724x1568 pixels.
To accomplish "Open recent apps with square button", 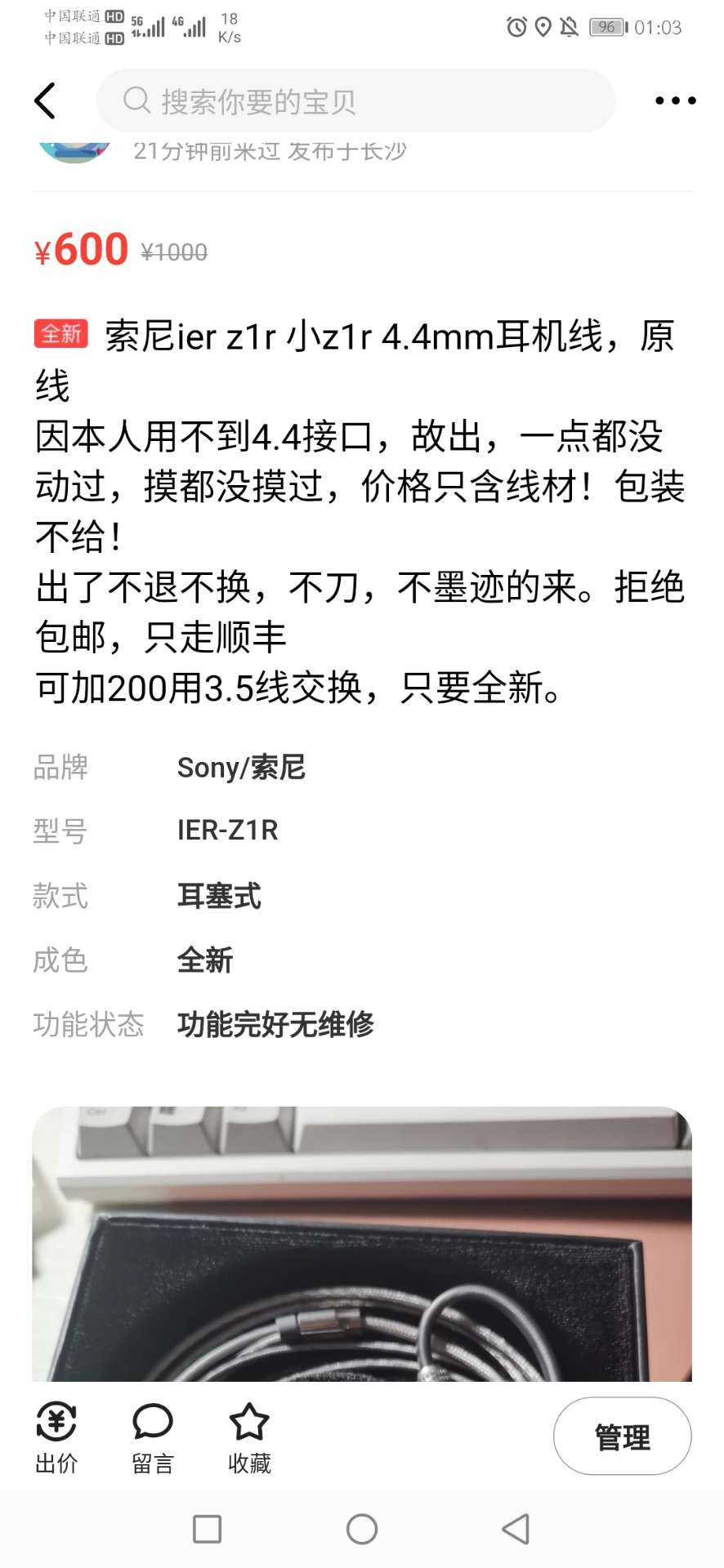I will (207, 1529).
